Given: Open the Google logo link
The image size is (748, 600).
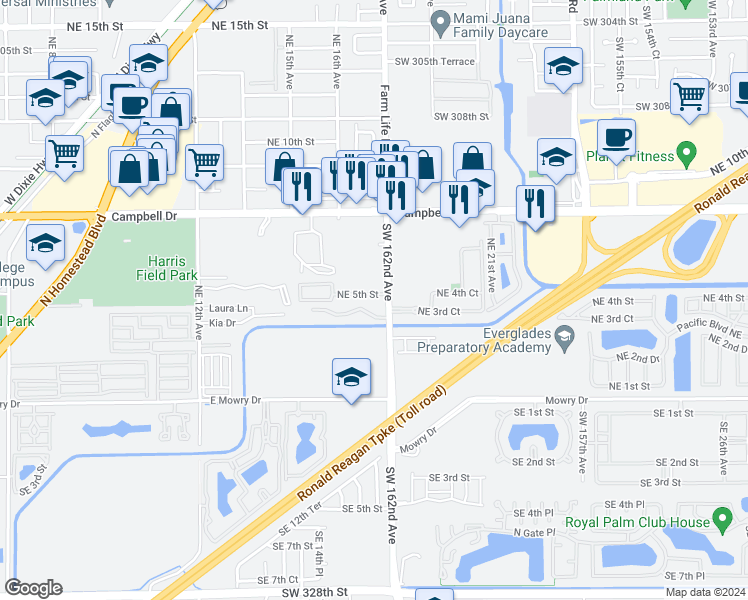Looking at the screenshot, I should pyautogui.click(x=33, y=588).
